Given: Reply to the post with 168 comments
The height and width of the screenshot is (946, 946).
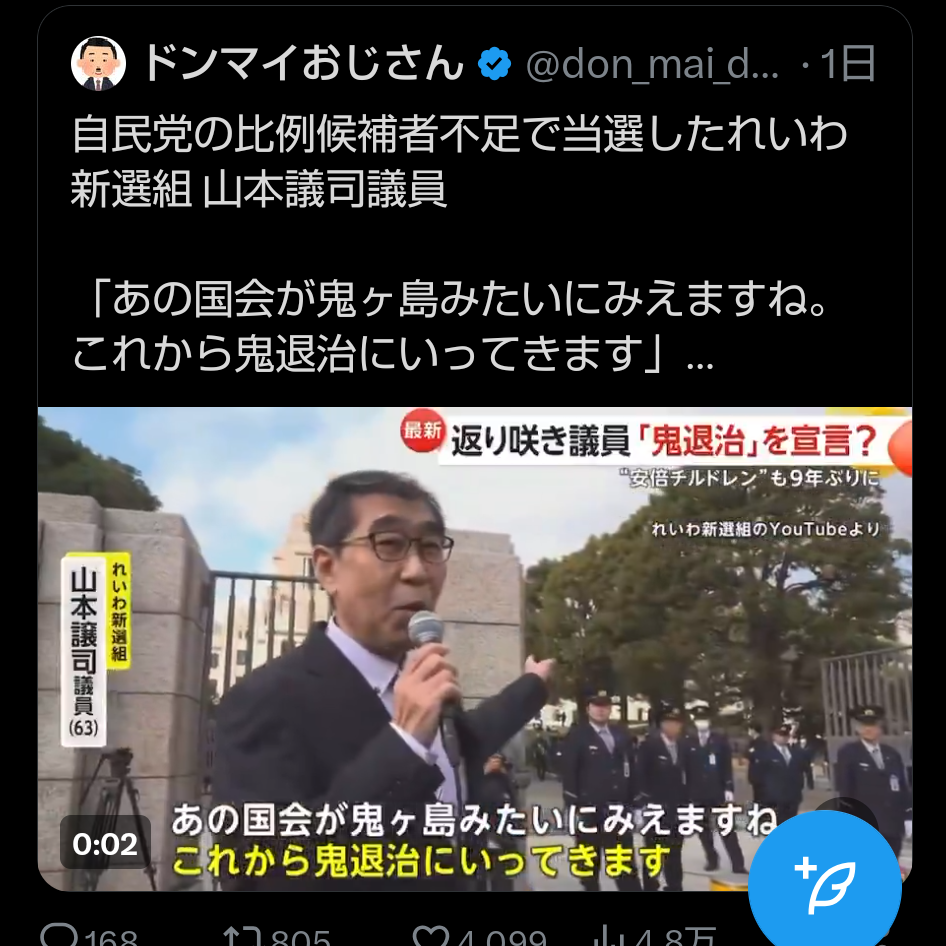Looking at the screenshot, I should (x=62, y=936).
